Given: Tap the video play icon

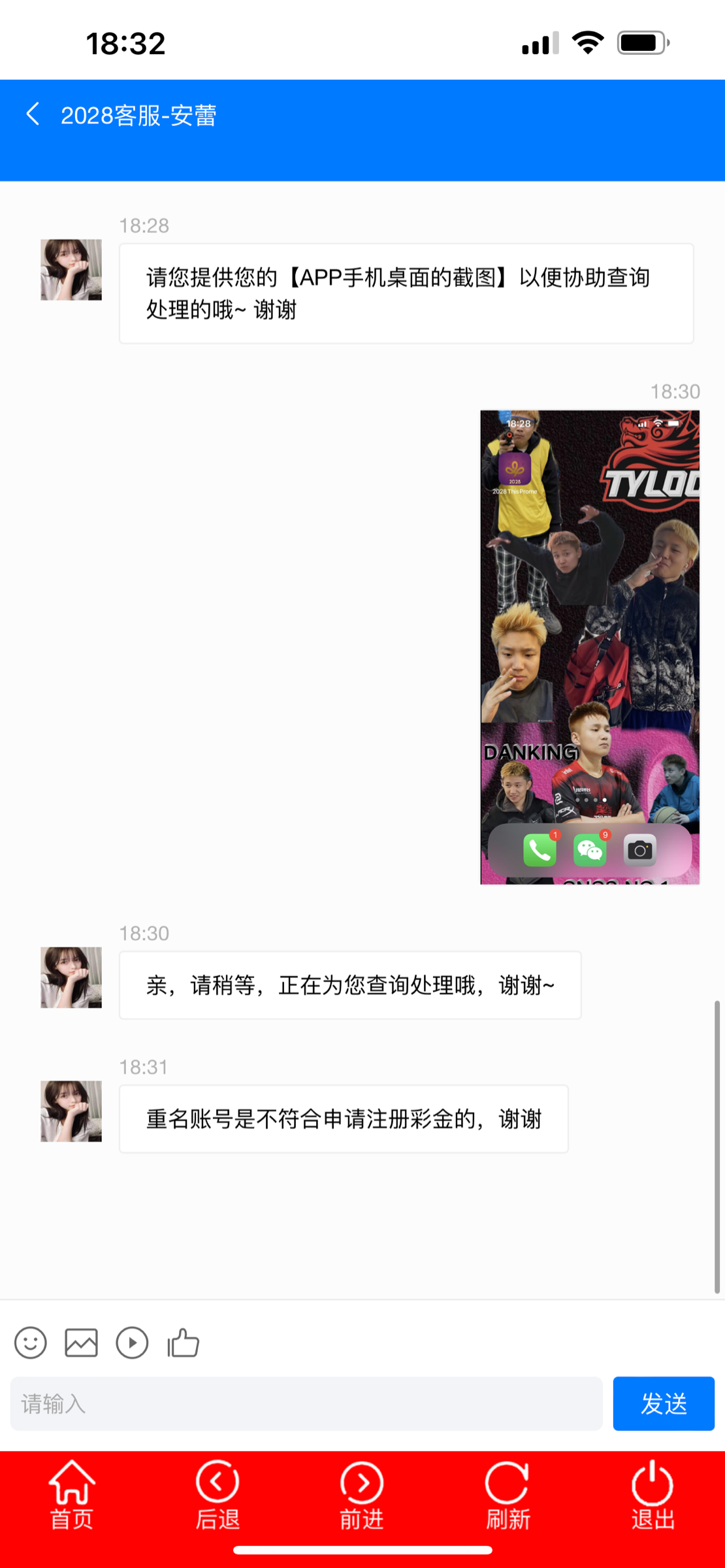Looking at the screenshot, I should tap(132, 1343).
